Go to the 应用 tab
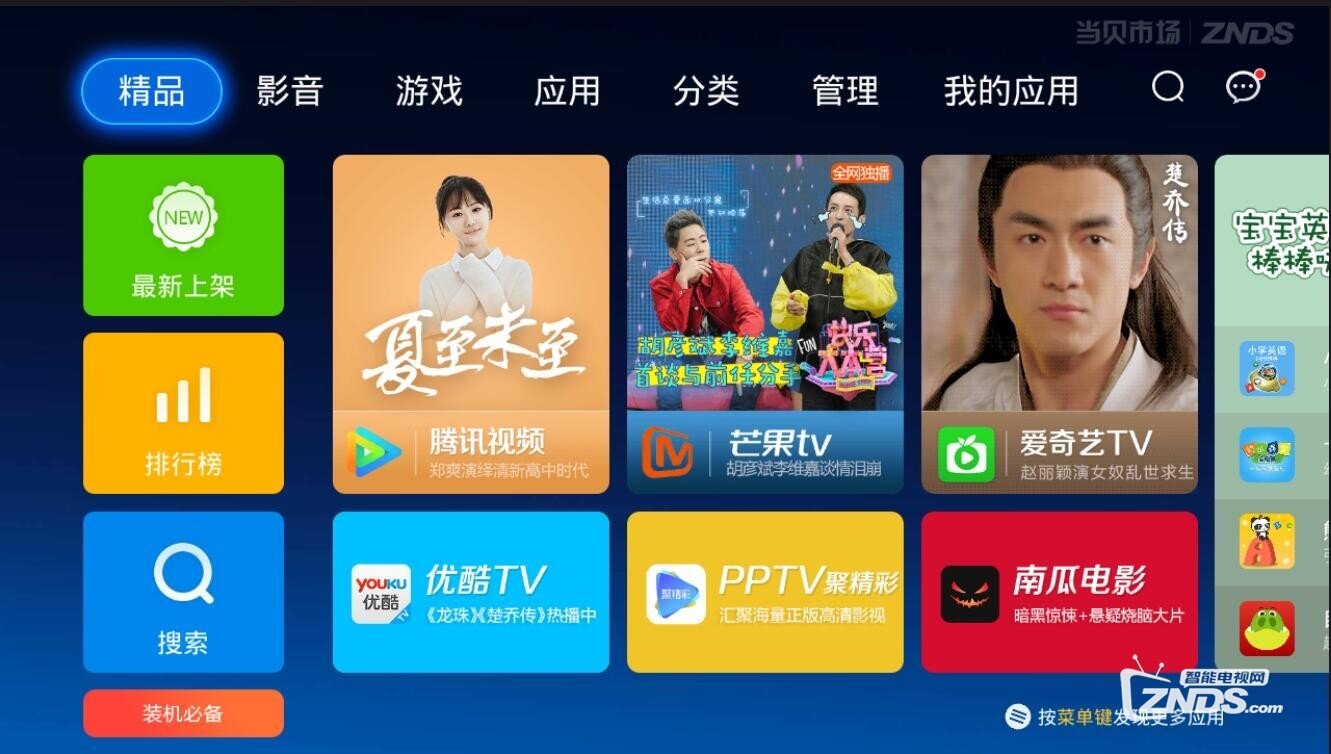This screenshot has width=1331, height=754. (567, 91)
